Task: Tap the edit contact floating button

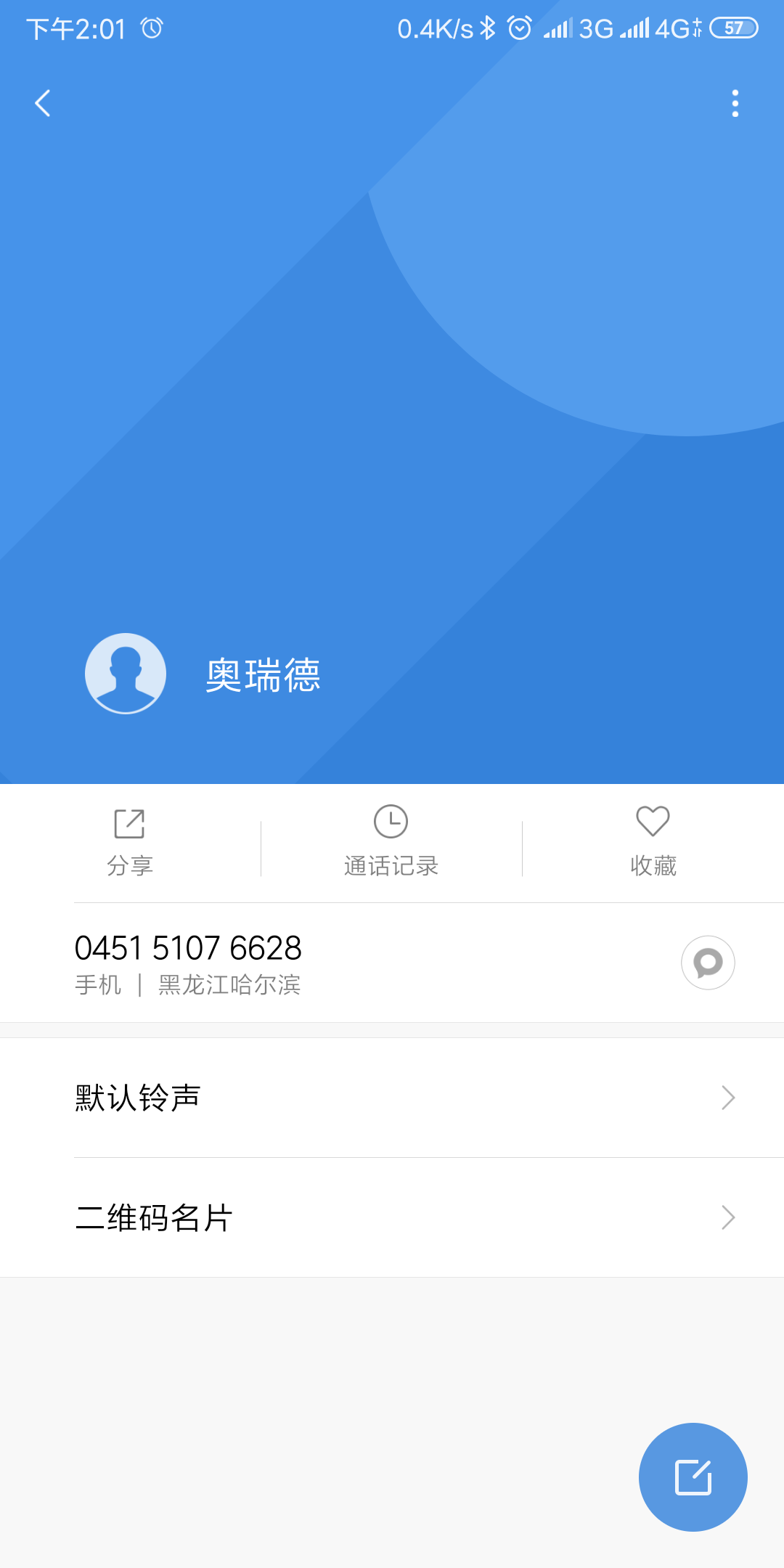Action: (x=692, y=1477)
